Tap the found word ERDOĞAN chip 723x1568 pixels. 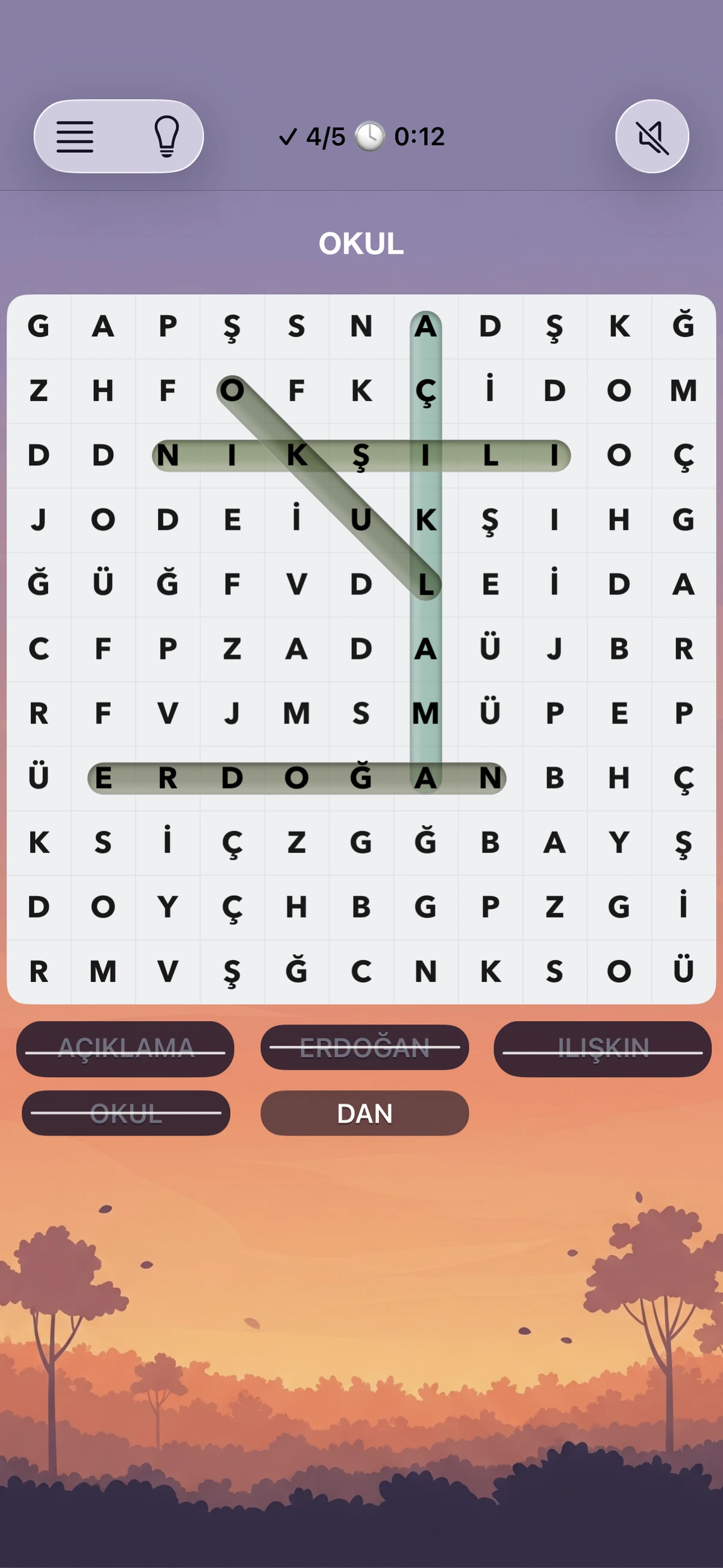[365, 1048]
